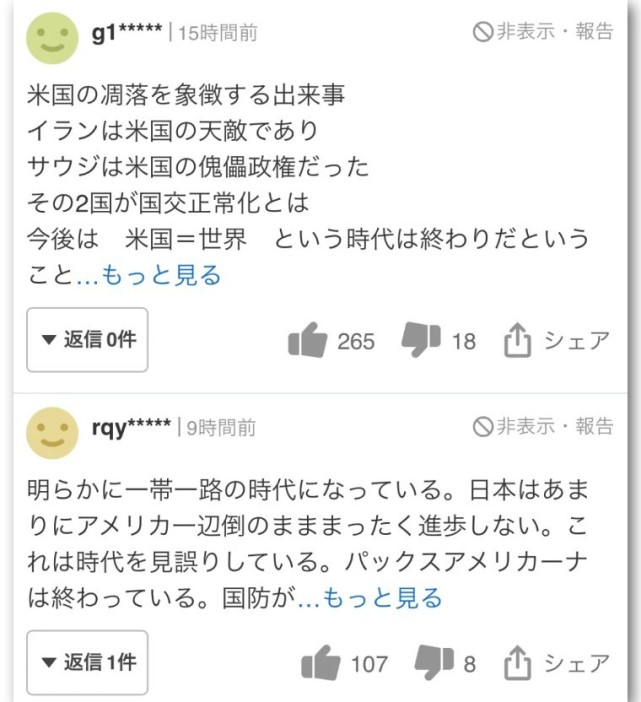Dislike the g1***** comment
The image size is (641, 702).
point(421,340)
